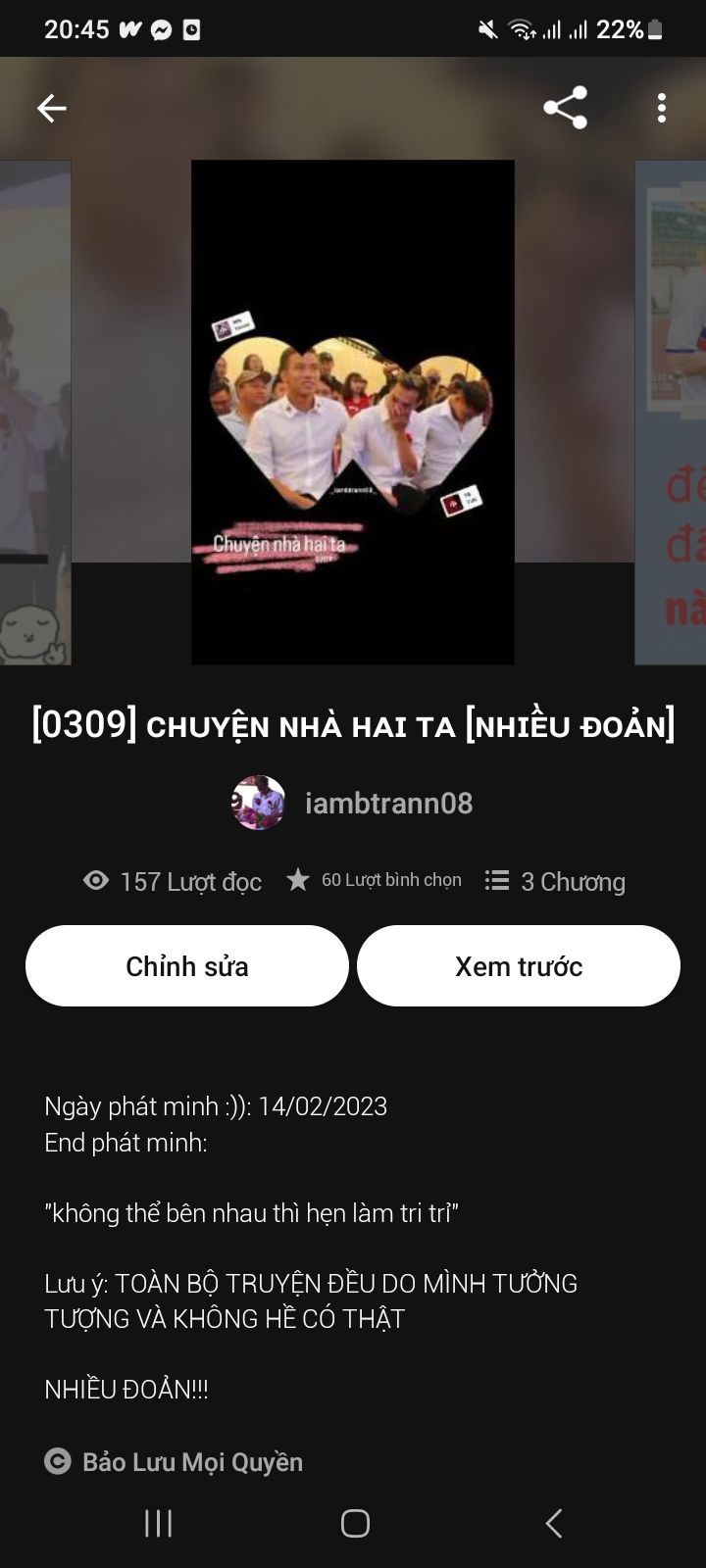Open author profile iambtrann08

point(353,804)
